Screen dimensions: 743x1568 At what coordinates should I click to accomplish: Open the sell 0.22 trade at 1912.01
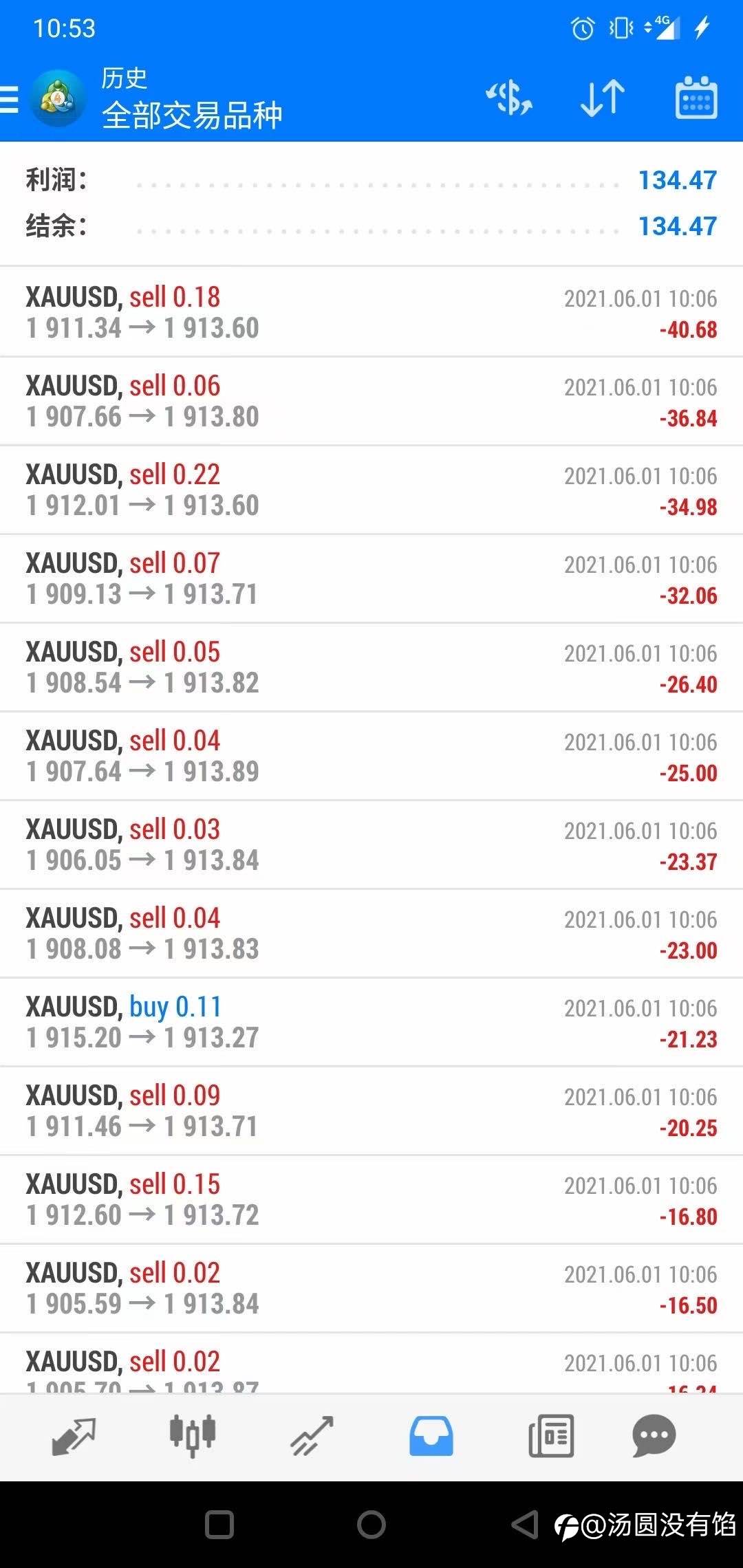371,490
